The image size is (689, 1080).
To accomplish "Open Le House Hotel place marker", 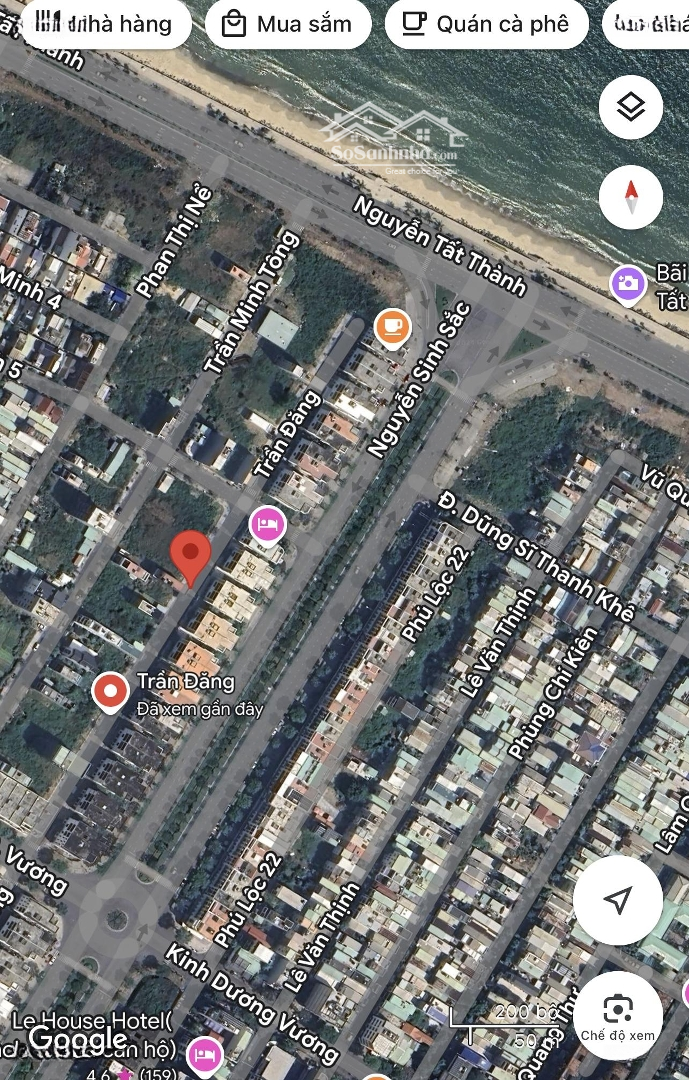I will [205, 1054].
